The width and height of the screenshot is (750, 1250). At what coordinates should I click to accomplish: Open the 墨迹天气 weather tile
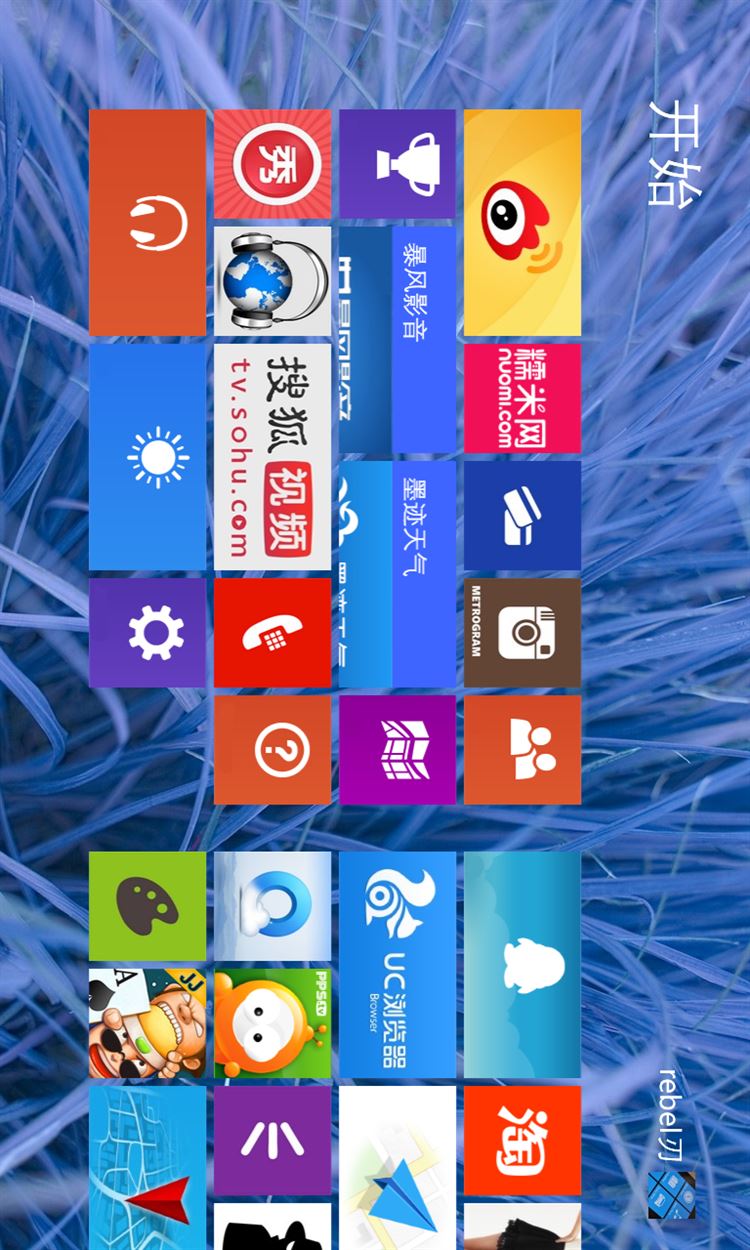(397, 574)
